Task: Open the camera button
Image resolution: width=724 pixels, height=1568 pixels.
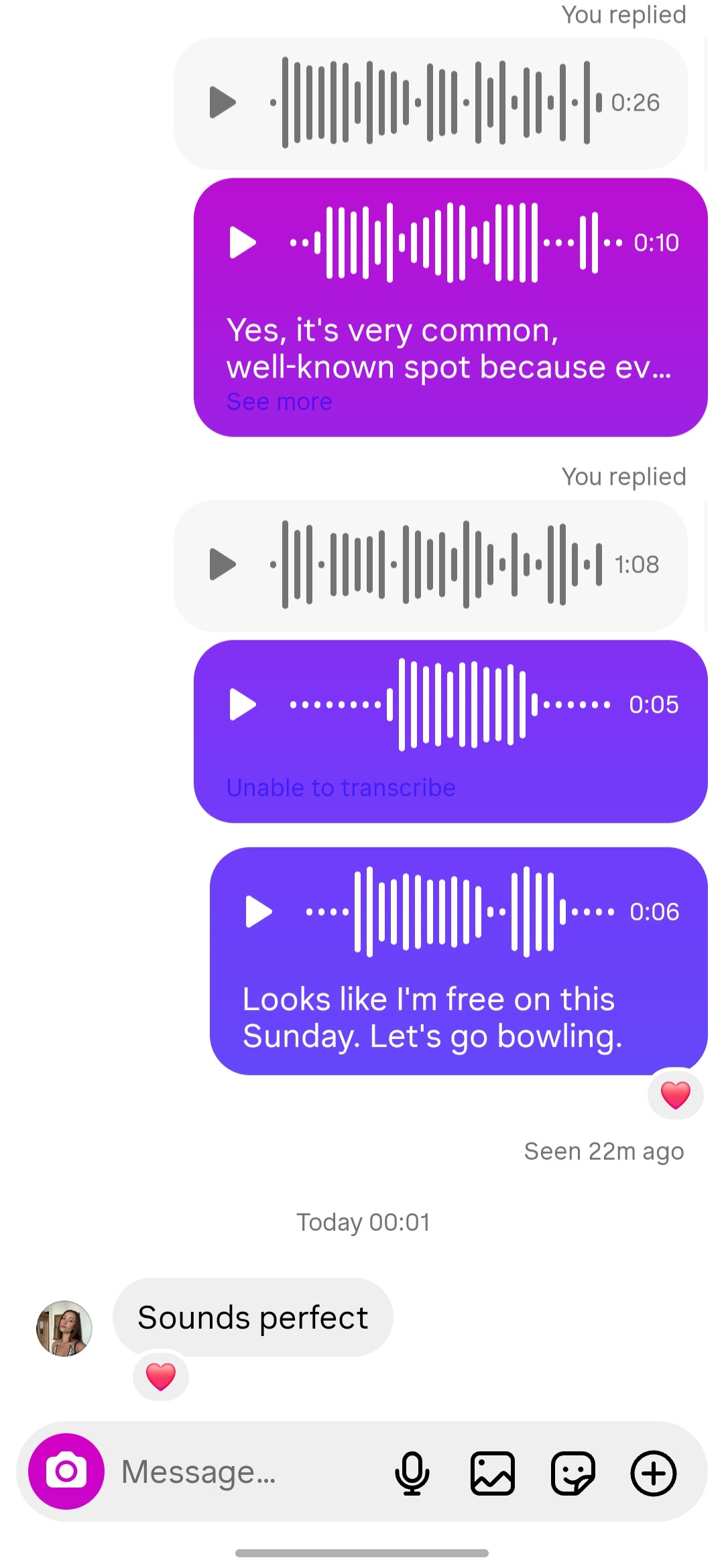Action: [x=66, y=1471]
